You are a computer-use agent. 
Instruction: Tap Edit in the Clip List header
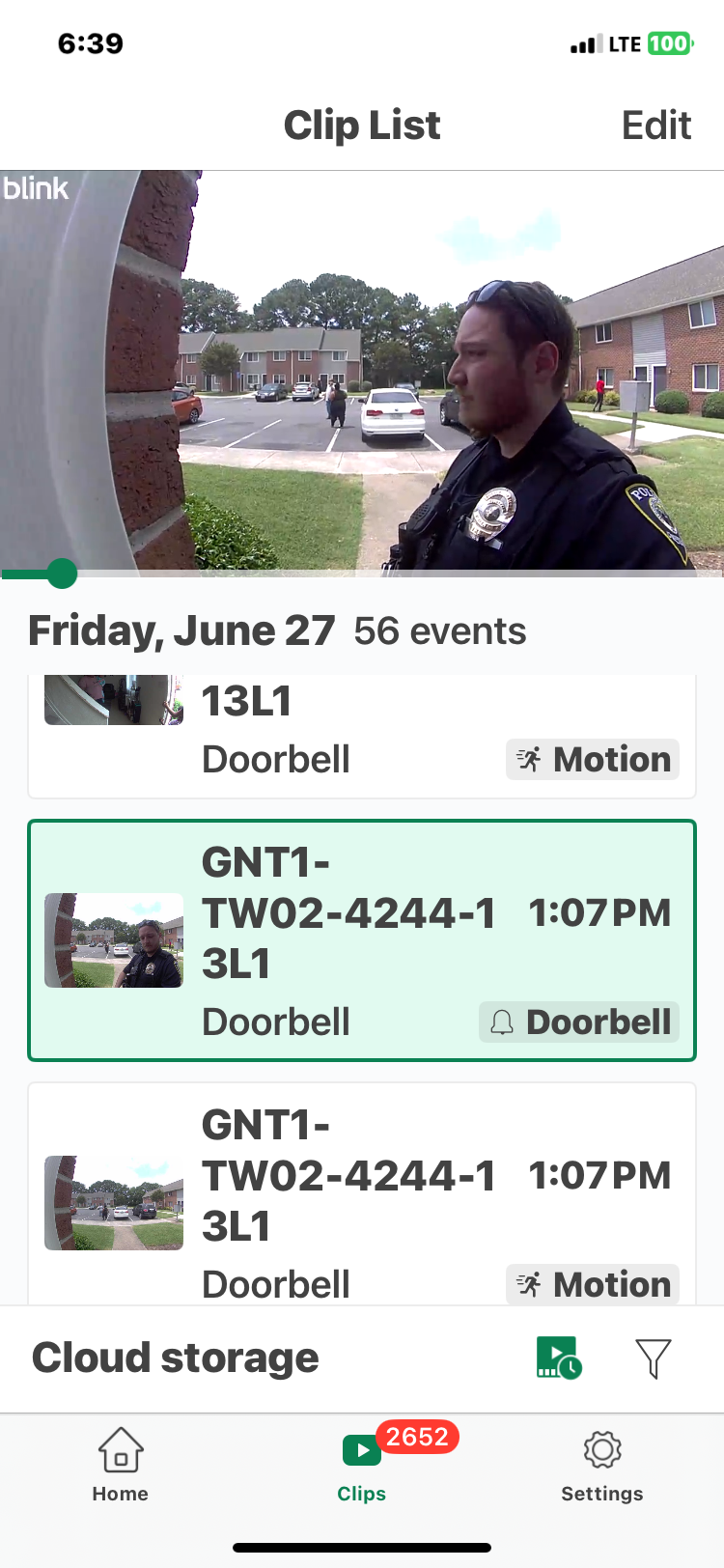[655, 126]
